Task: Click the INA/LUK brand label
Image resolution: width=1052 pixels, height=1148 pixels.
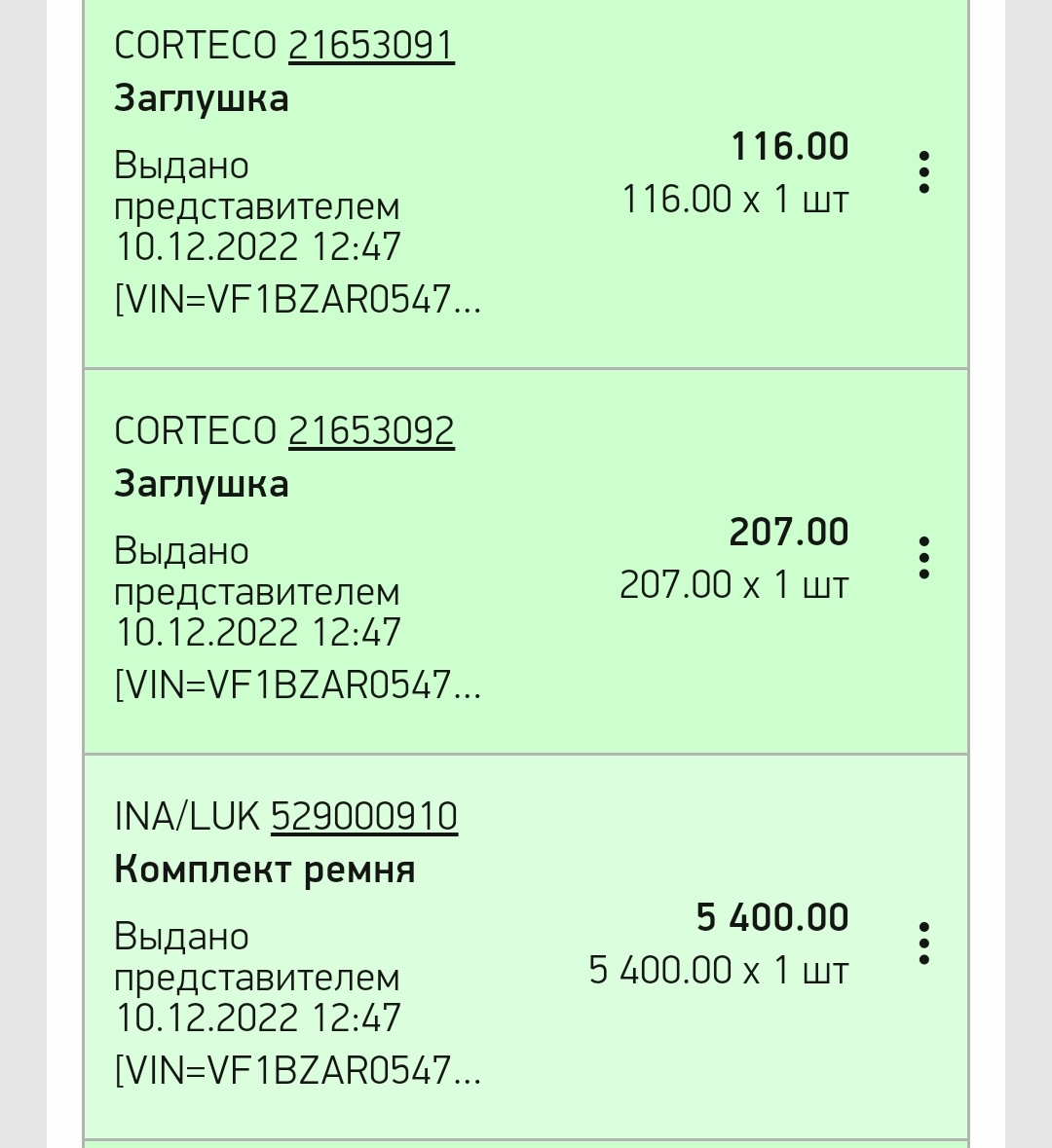Action: click(x=185, y=816)
